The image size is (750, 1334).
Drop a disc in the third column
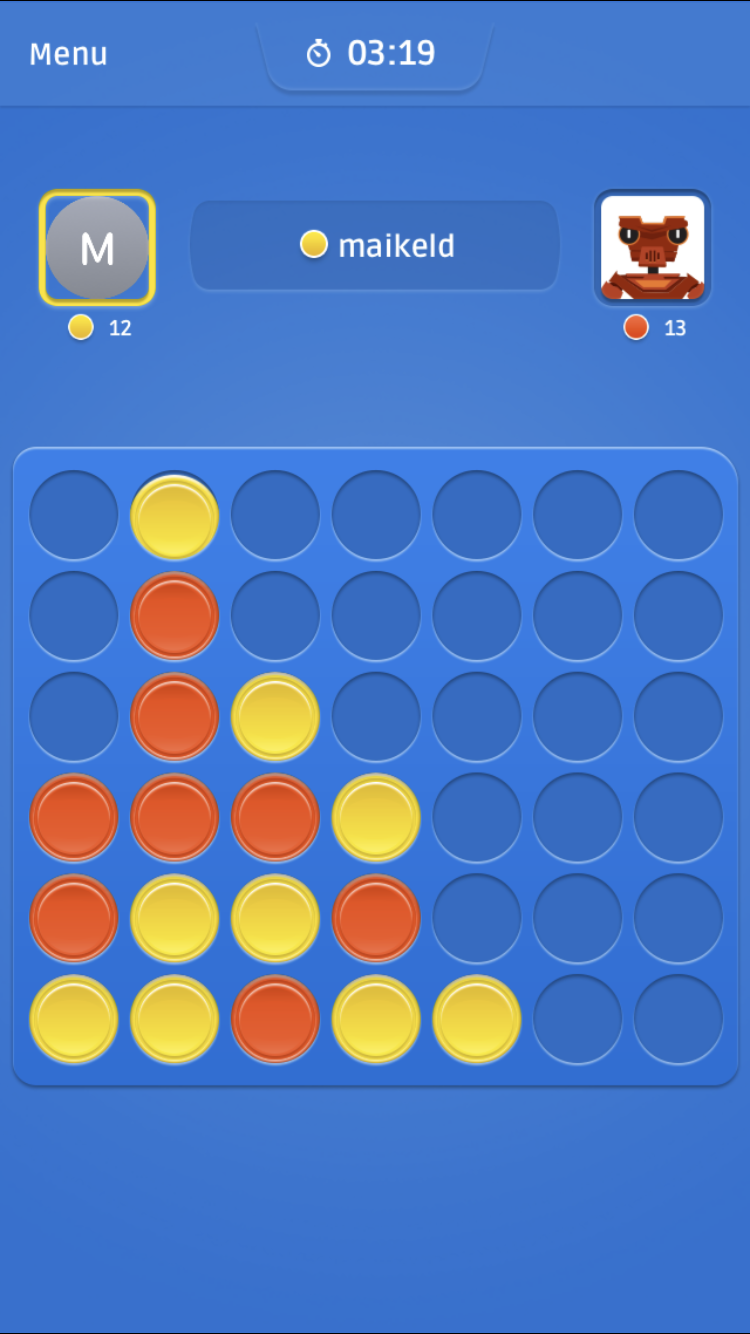[x=275, y=515]
